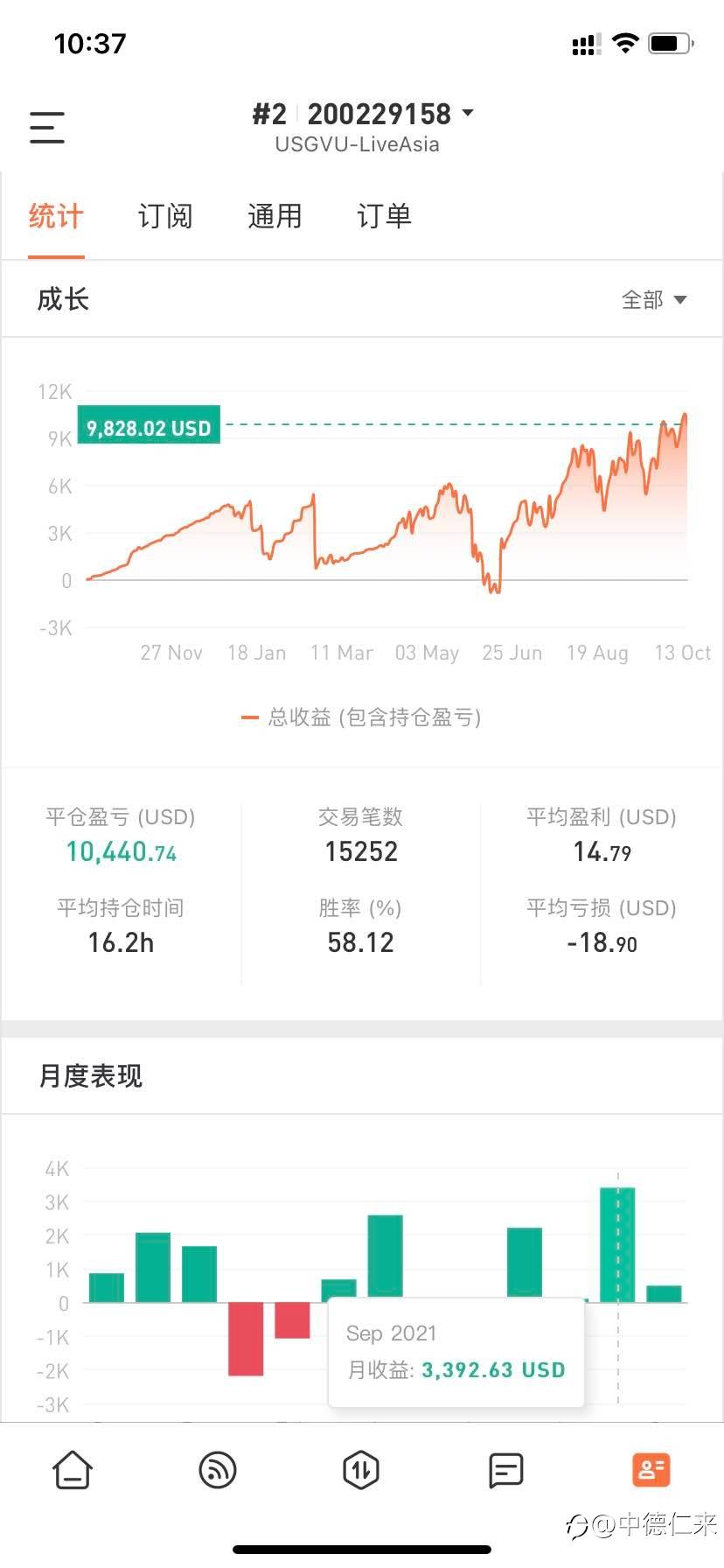
Task: Switch to the 订阅 tab
Action: click(x=165, y=217)
